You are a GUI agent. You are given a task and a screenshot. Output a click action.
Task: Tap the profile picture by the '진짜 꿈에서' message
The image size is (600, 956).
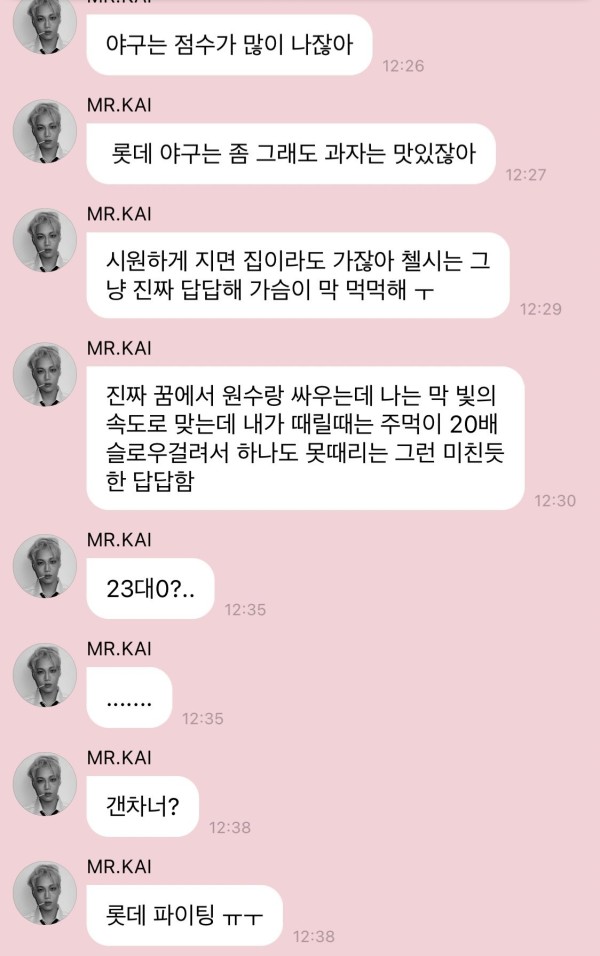44,375
